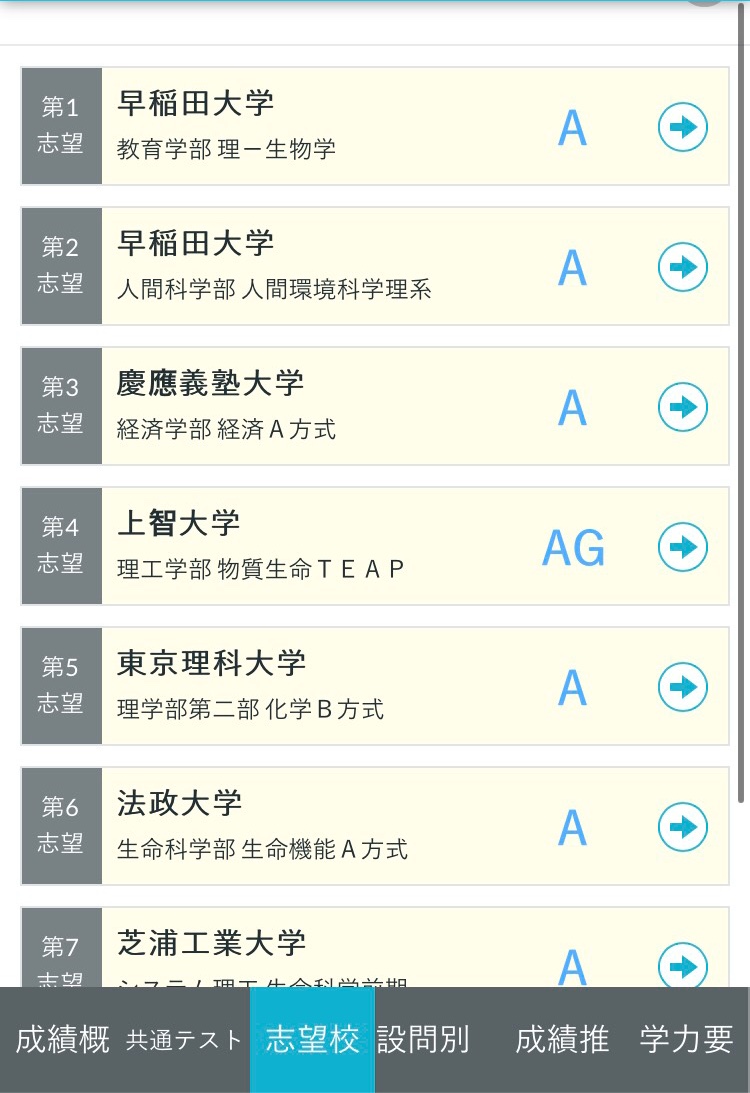Screen dimensions: 750x1093
Task: Switch to the 共通テスト tab
Action: [x=185, y=1040]
